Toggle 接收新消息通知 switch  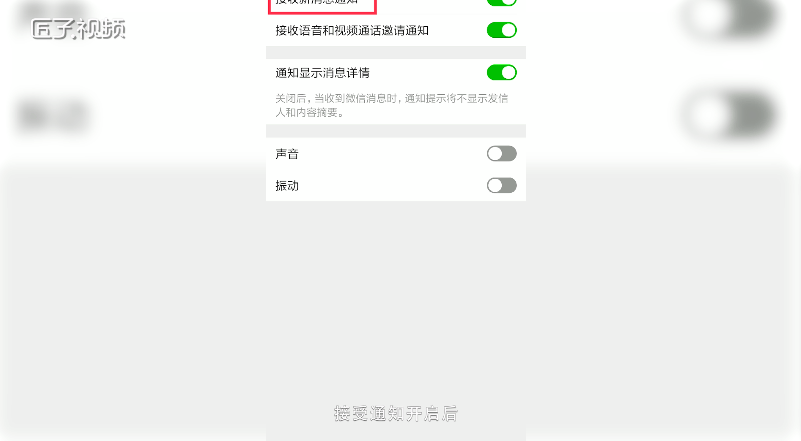501,3
